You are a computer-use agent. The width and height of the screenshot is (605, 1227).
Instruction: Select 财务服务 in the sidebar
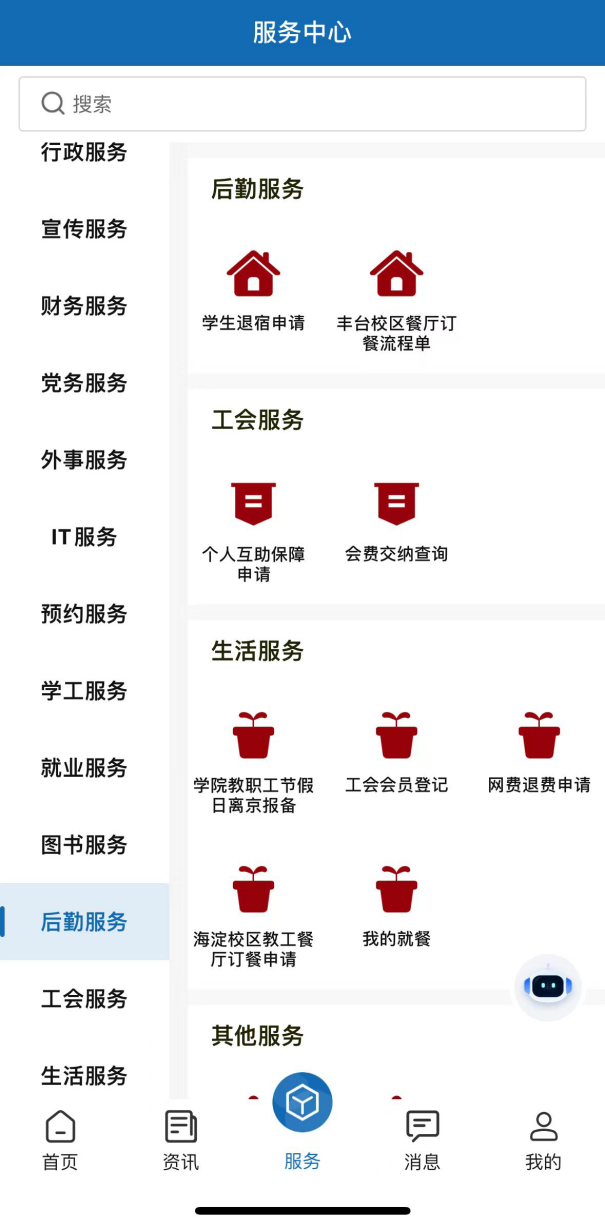[85, 306]
